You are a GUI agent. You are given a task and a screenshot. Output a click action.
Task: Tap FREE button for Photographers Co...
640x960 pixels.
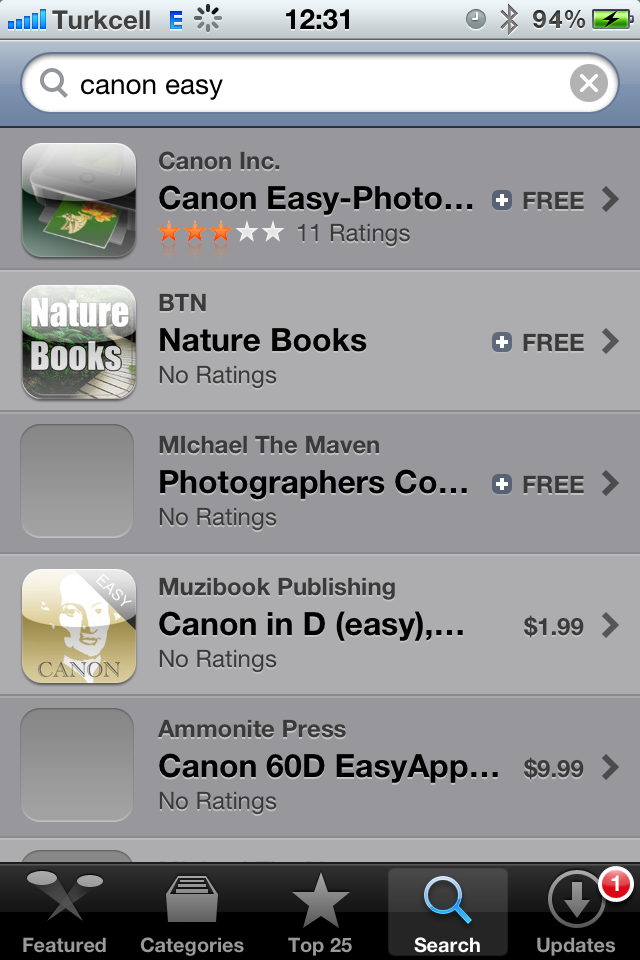(539, 485)
